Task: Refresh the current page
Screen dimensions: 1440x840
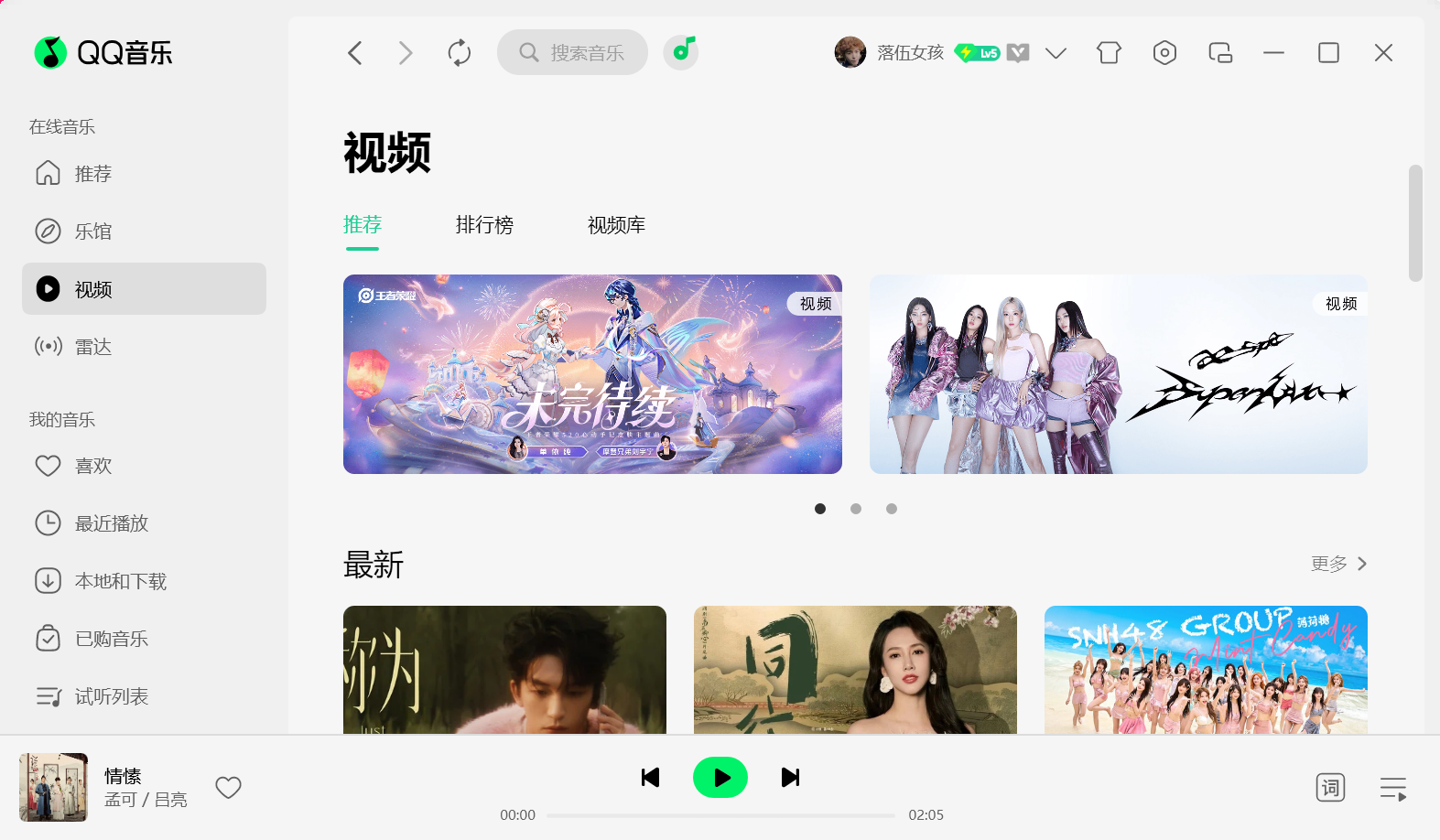Action: tap(460, 53)
